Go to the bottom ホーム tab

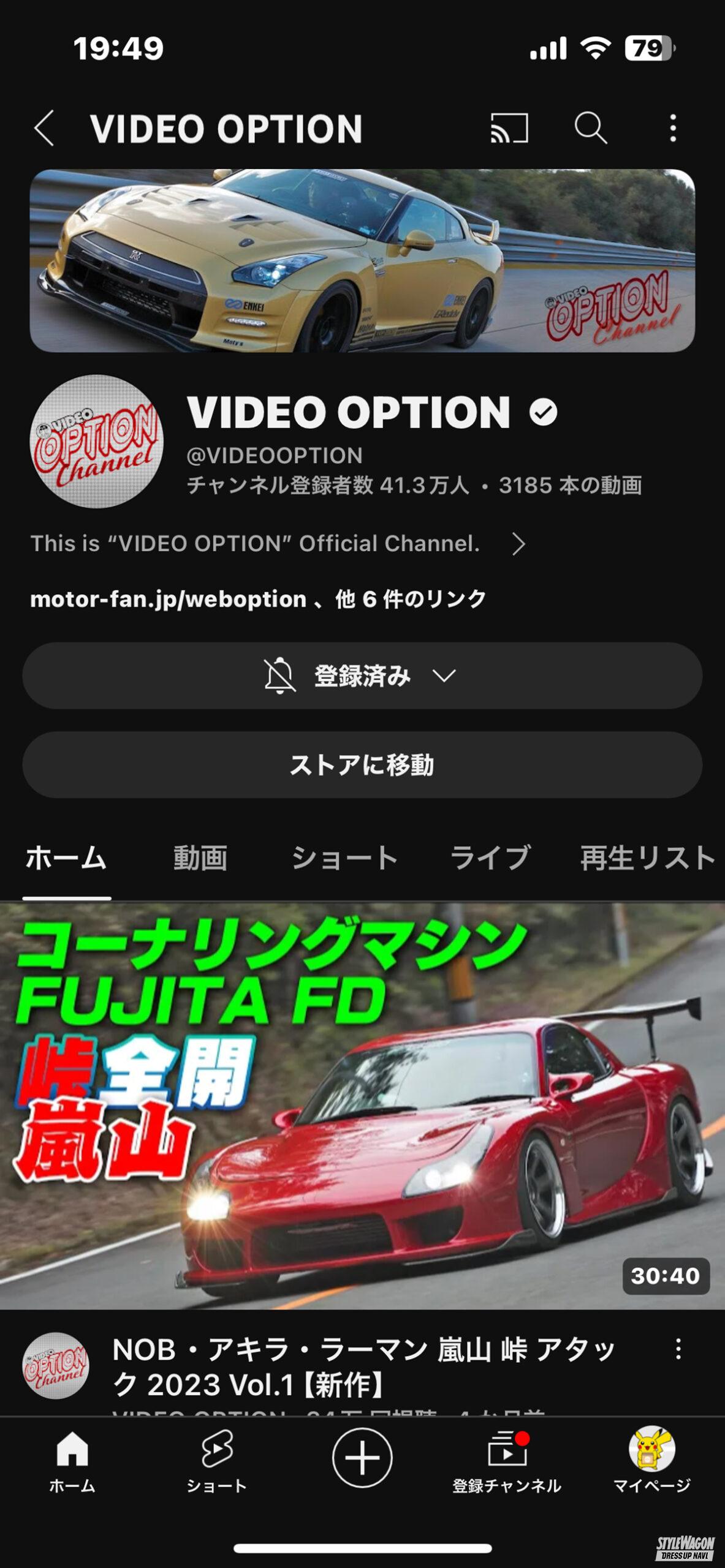click(x=72, y=1461)
